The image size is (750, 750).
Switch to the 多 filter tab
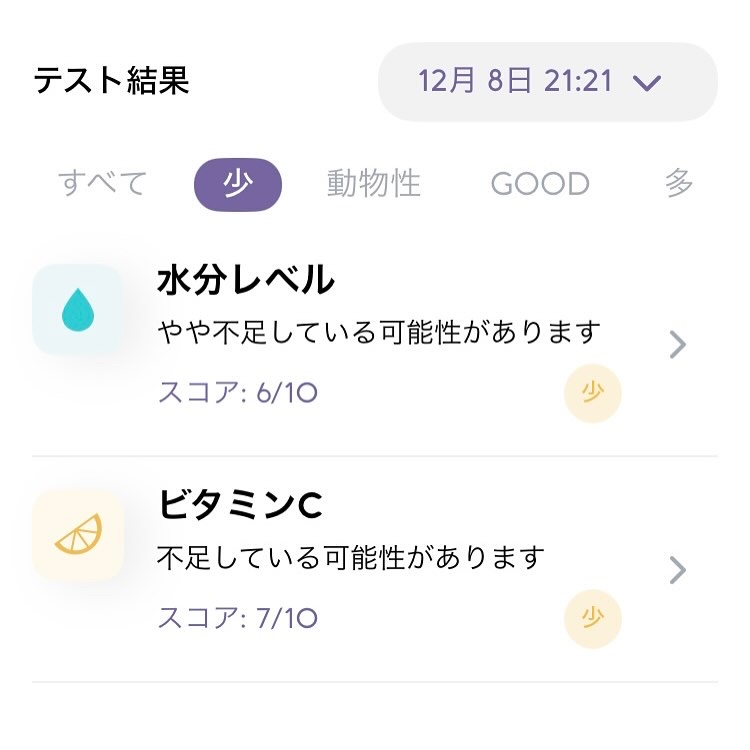[679, 184]
